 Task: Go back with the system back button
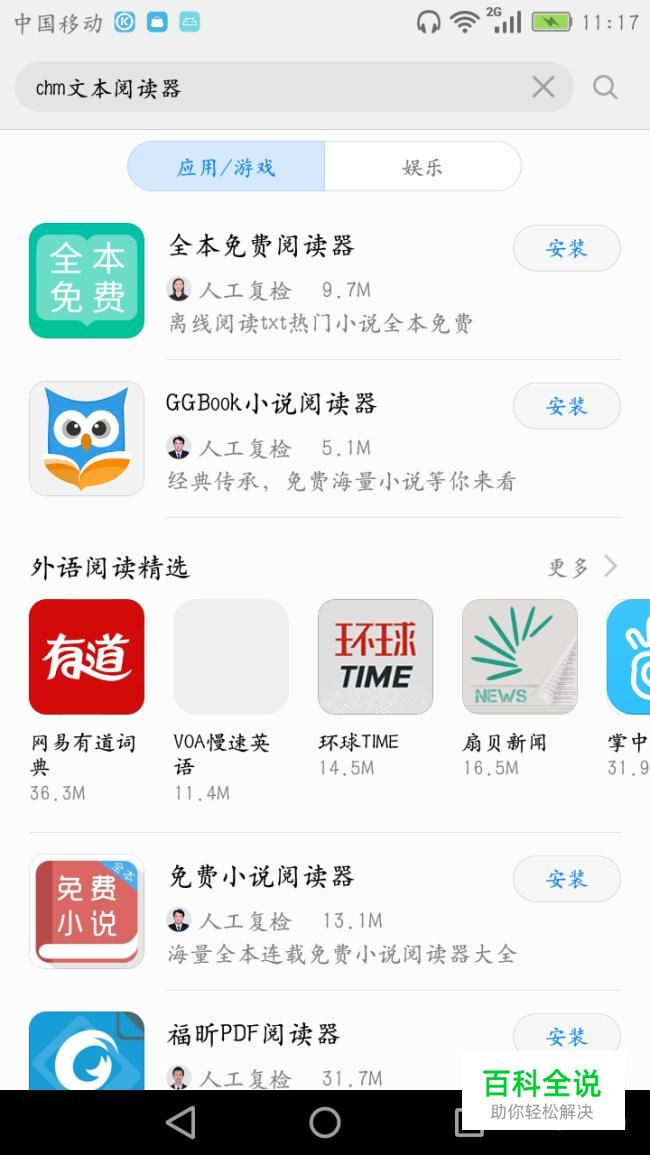point(181,1122)
